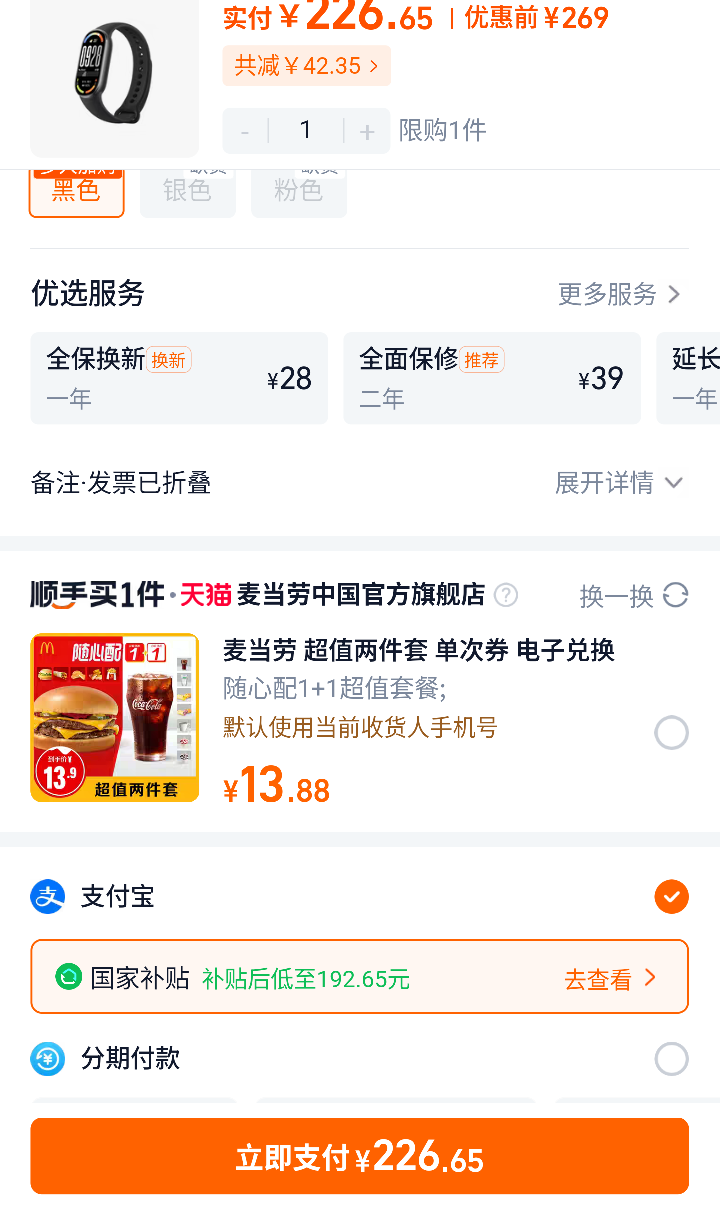720x1217 pixels.
Task: Expand 展开详情 for remarks and invoice
Action: point(620,483)
